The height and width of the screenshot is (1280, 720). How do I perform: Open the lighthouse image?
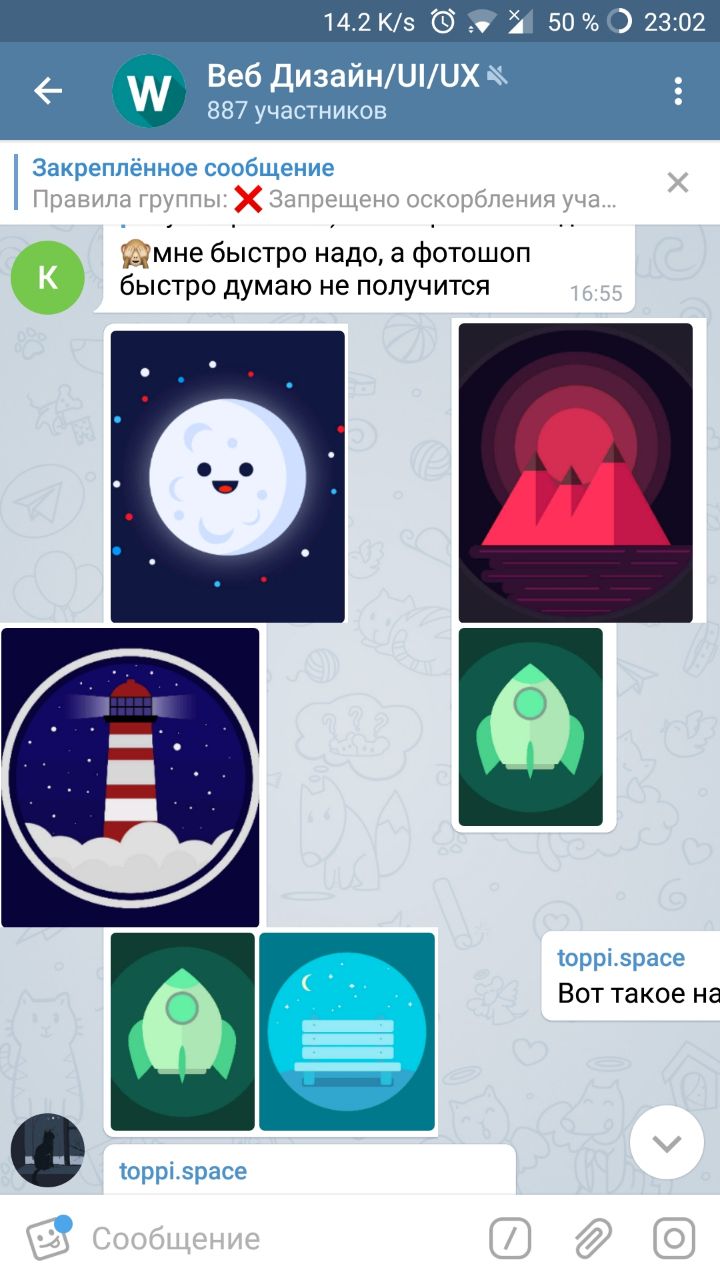(130, 777)
